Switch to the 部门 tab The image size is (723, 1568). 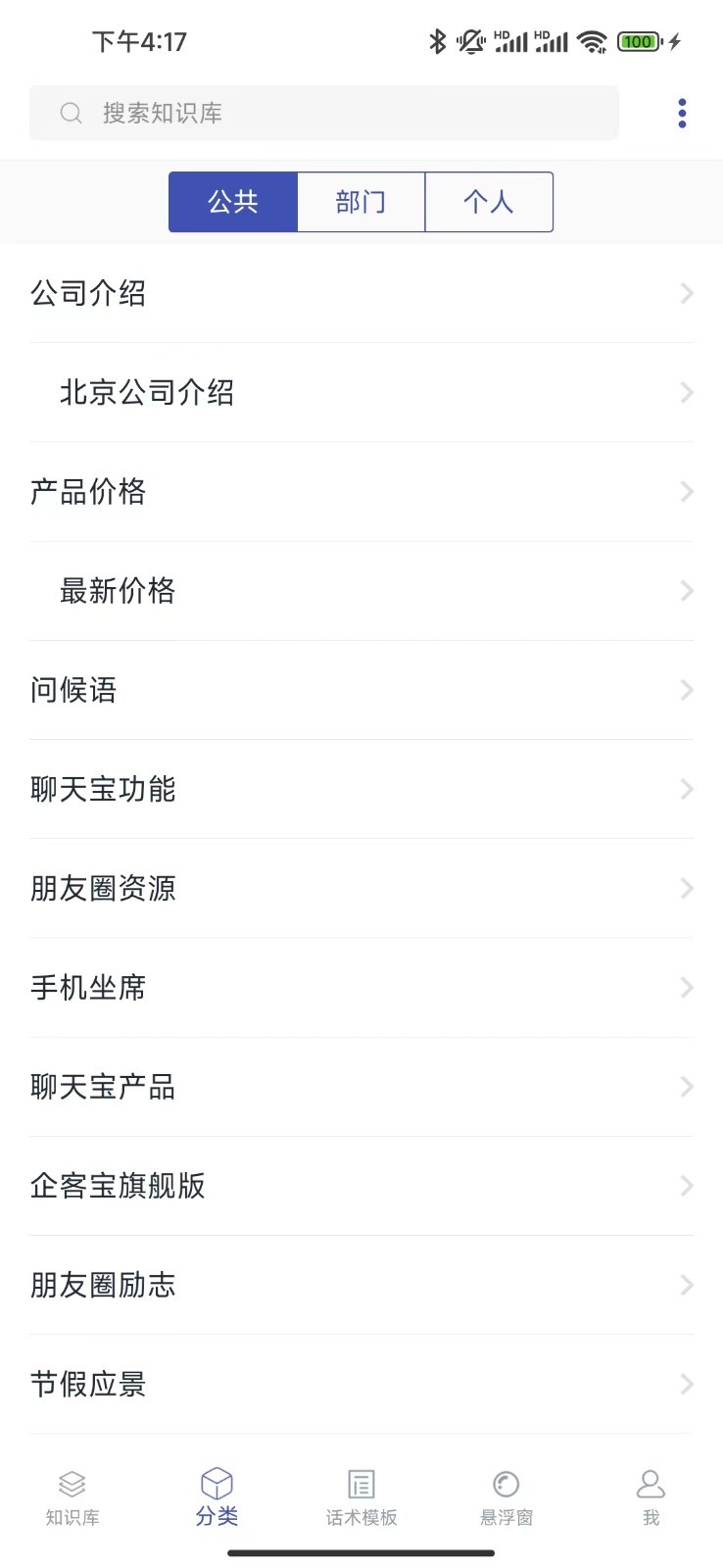(361, 201)
